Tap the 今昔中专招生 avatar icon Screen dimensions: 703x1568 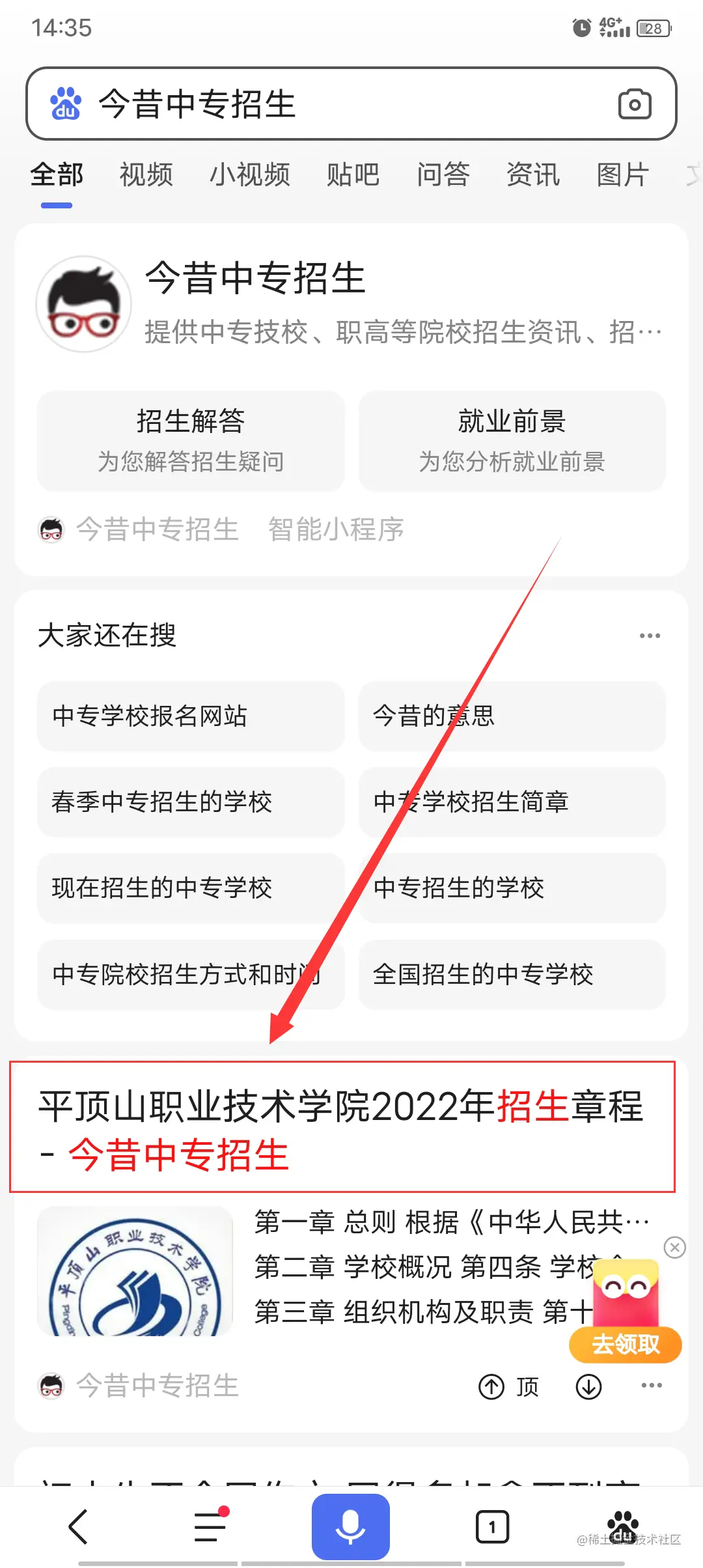[83, 303]
